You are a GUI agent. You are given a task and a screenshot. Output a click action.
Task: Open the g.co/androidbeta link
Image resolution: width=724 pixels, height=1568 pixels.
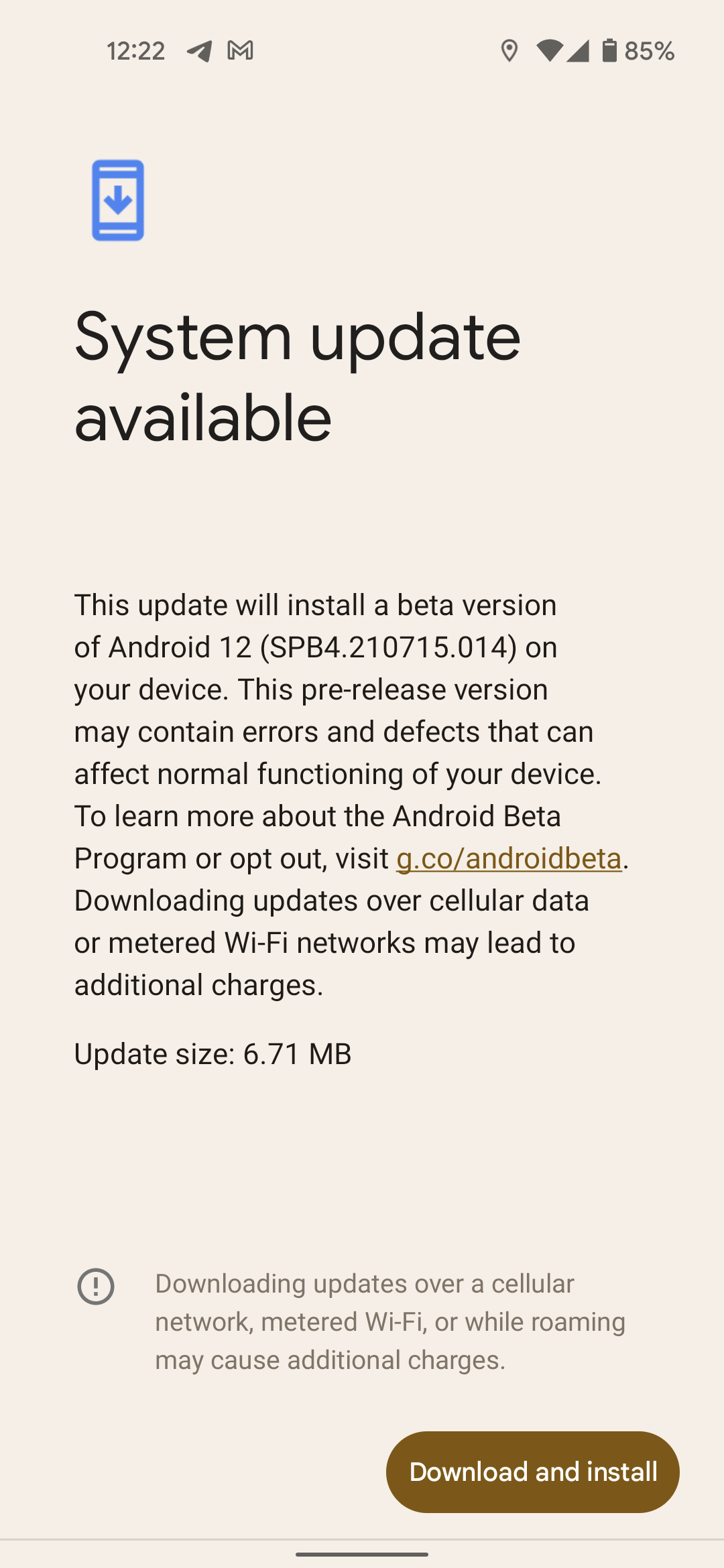(509, 858)
